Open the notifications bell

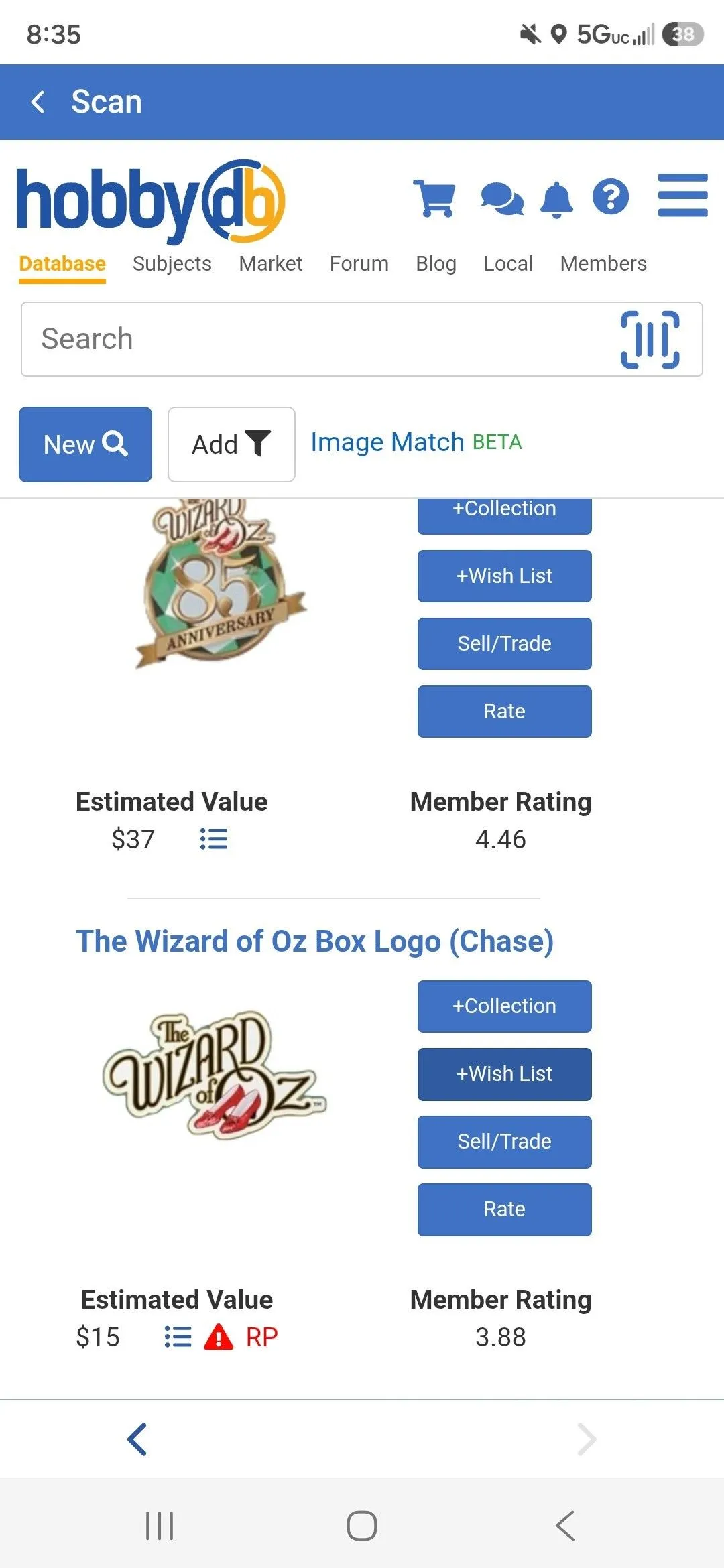coord(557,199)
